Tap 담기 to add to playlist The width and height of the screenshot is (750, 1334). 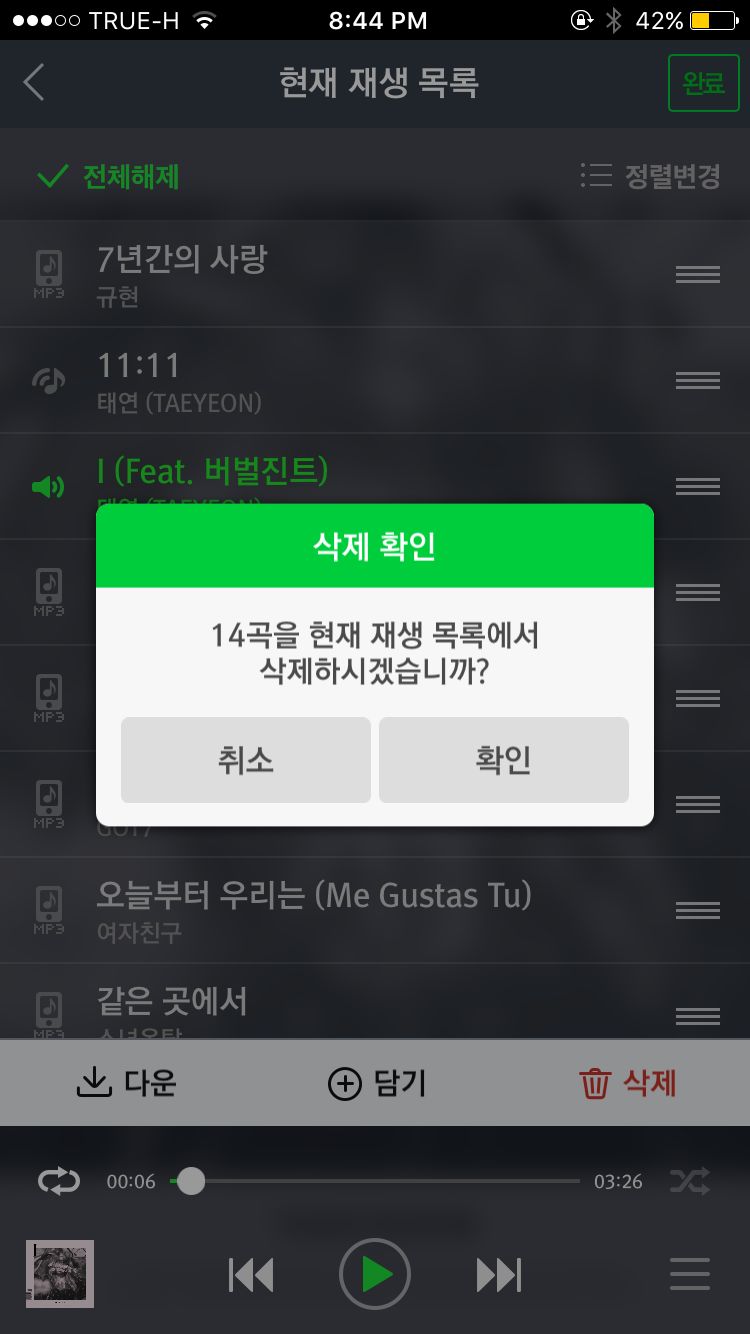click(x=376, y=1083)
